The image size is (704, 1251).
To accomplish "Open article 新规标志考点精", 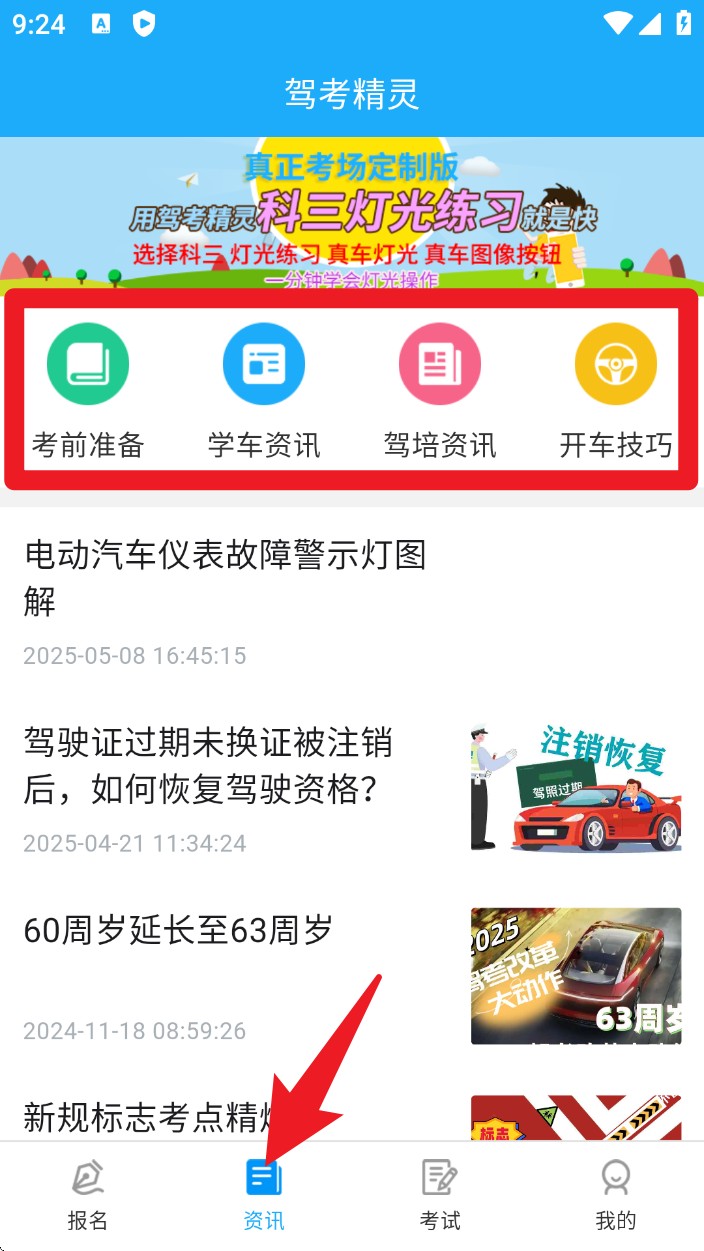I will (150, 1116).
